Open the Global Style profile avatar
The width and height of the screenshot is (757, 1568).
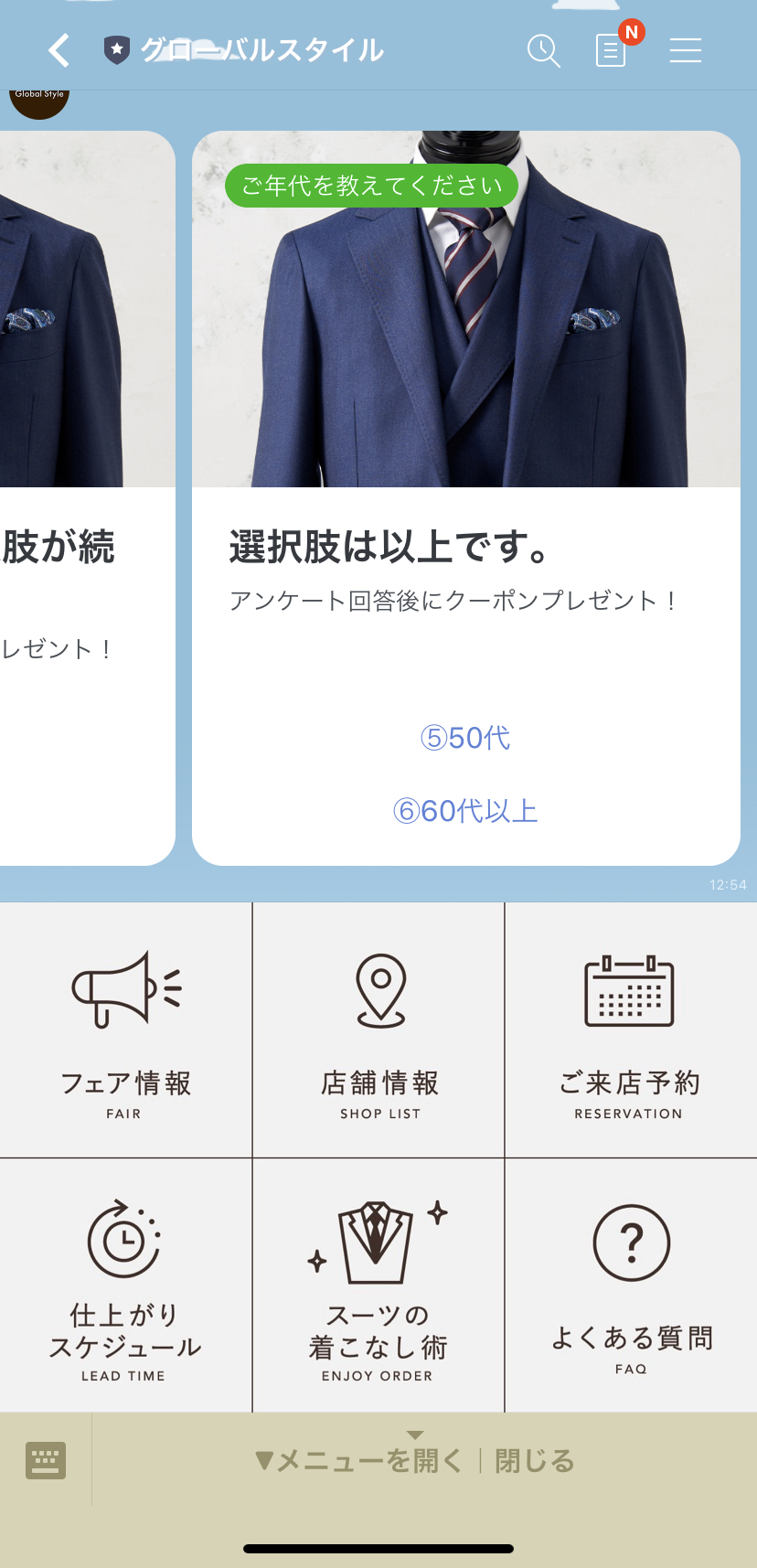(x=39, y=101)
